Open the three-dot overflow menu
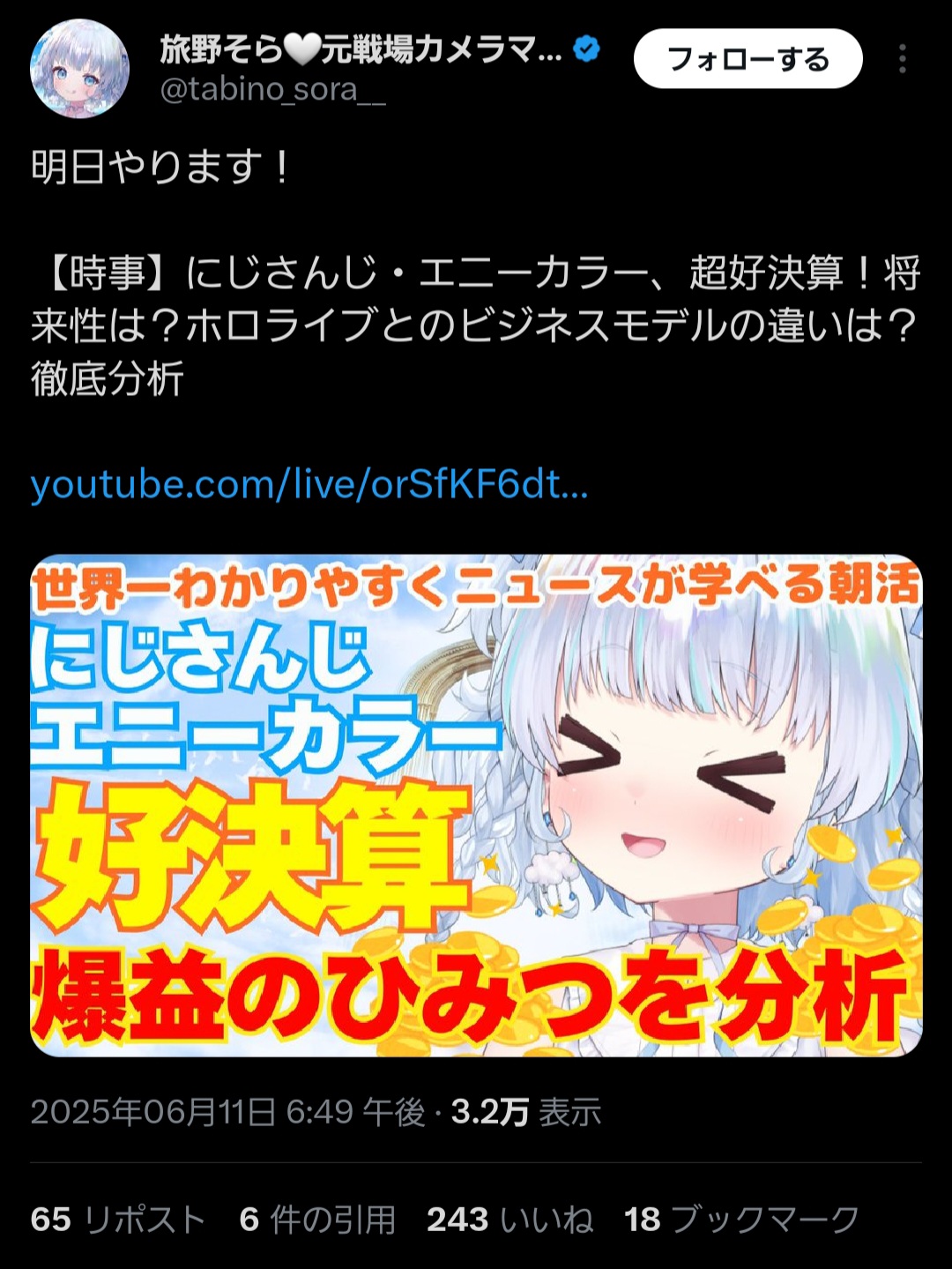Image resolution: width=952 pixels, height=1269 pixels. [x=902, y=59]
